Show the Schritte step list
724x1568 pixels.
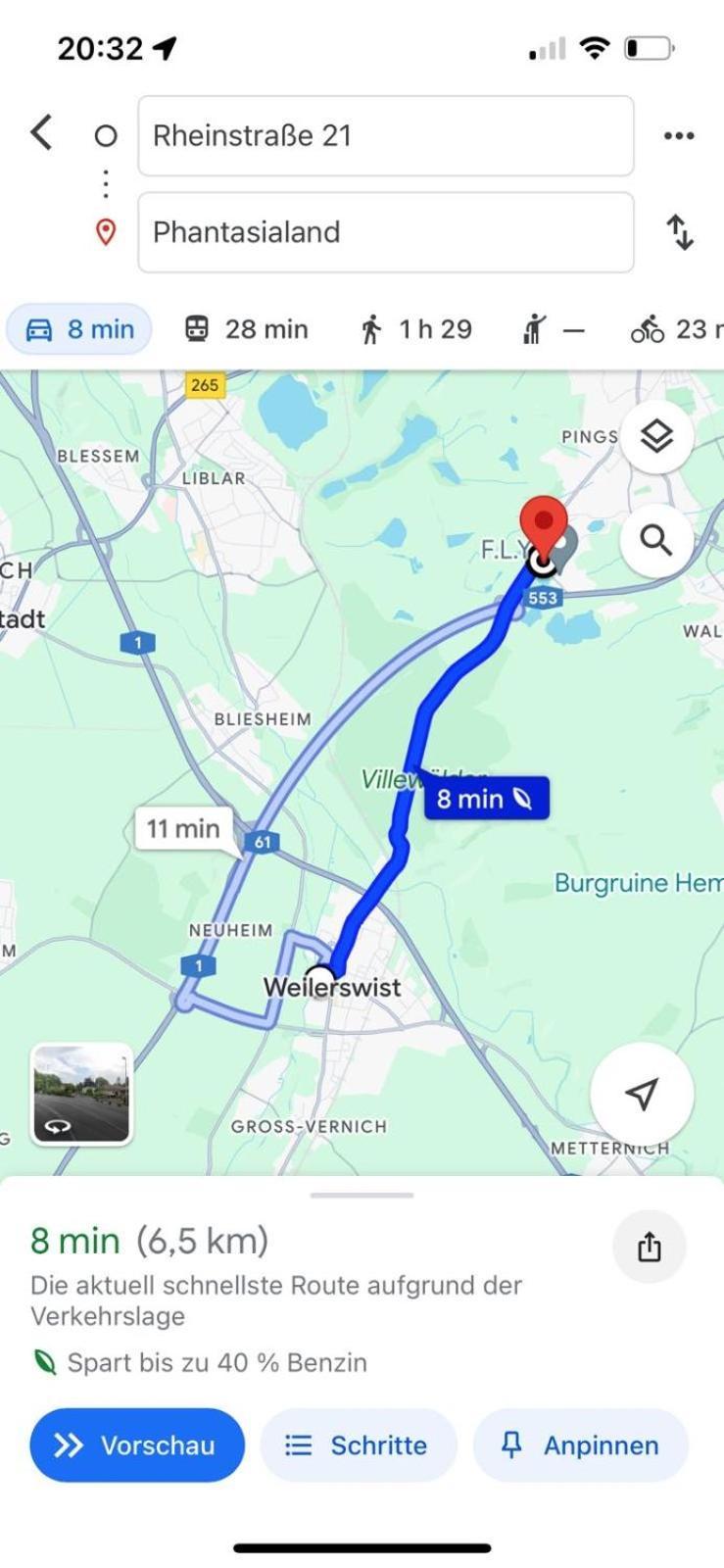click(x=358, y=1445)
